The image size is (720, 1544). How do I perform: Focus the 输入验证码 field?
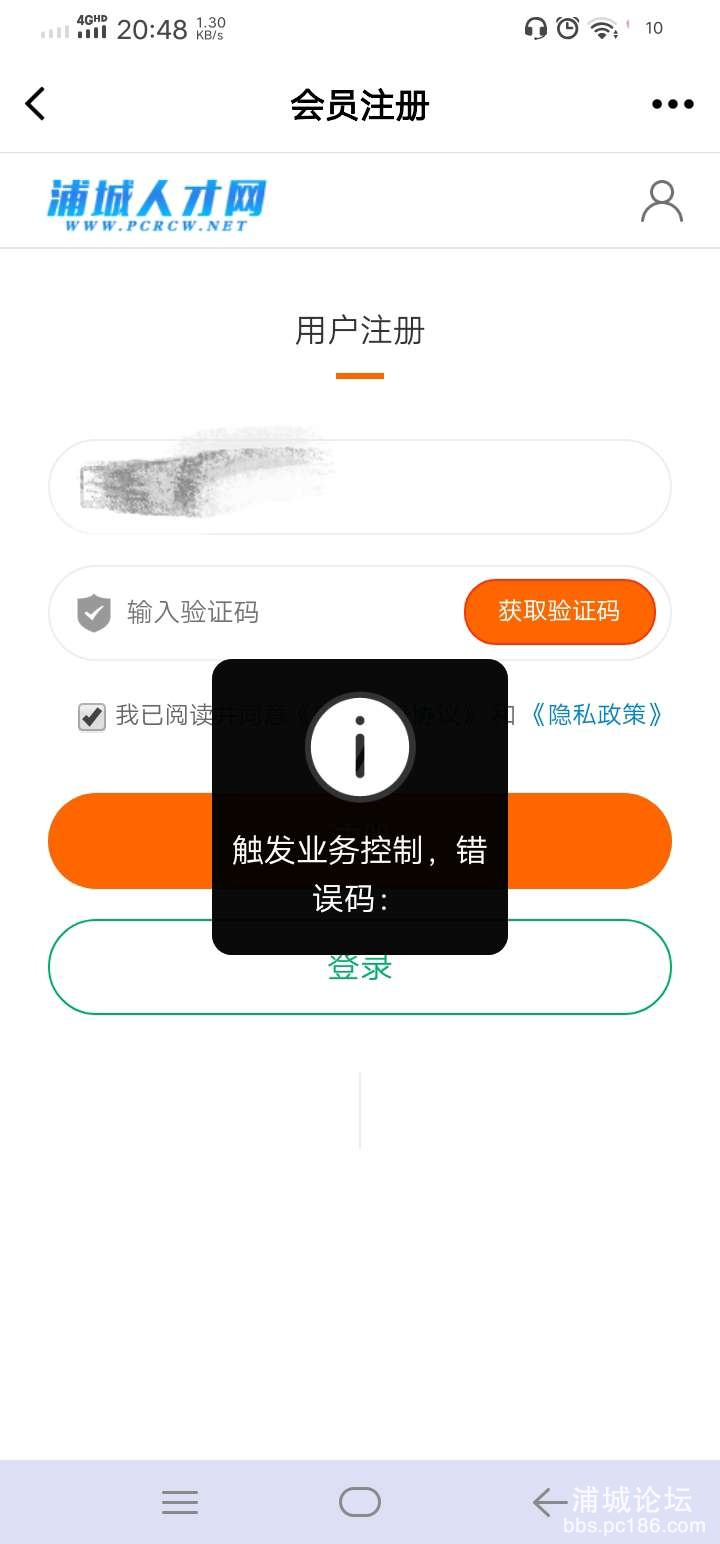pyautogui.click(x=280, y=612)
